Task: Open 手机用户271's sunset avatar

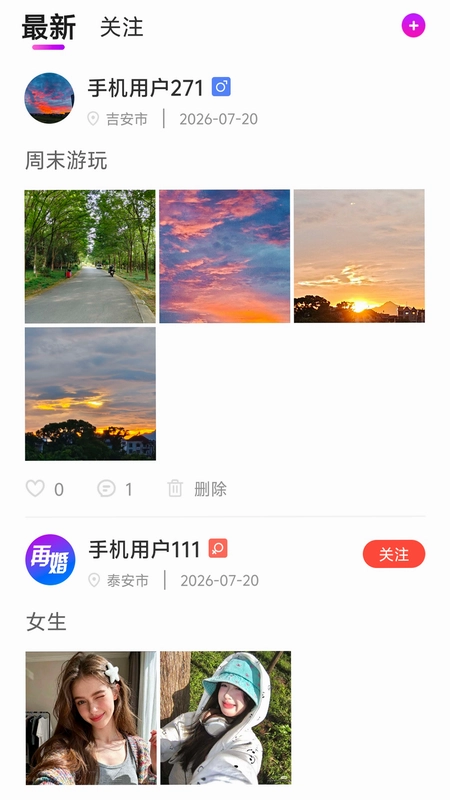Action: [x=49, y=97]
